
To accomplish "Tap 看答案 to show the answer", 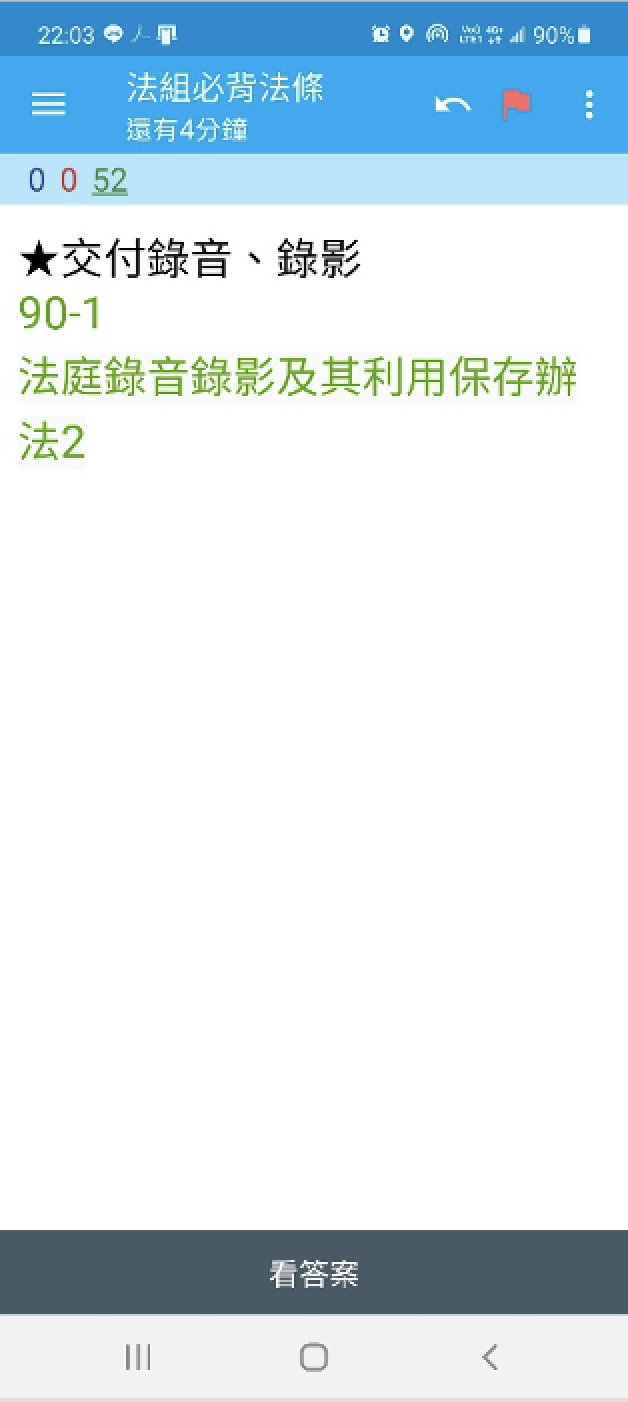I will (314, 1273).
